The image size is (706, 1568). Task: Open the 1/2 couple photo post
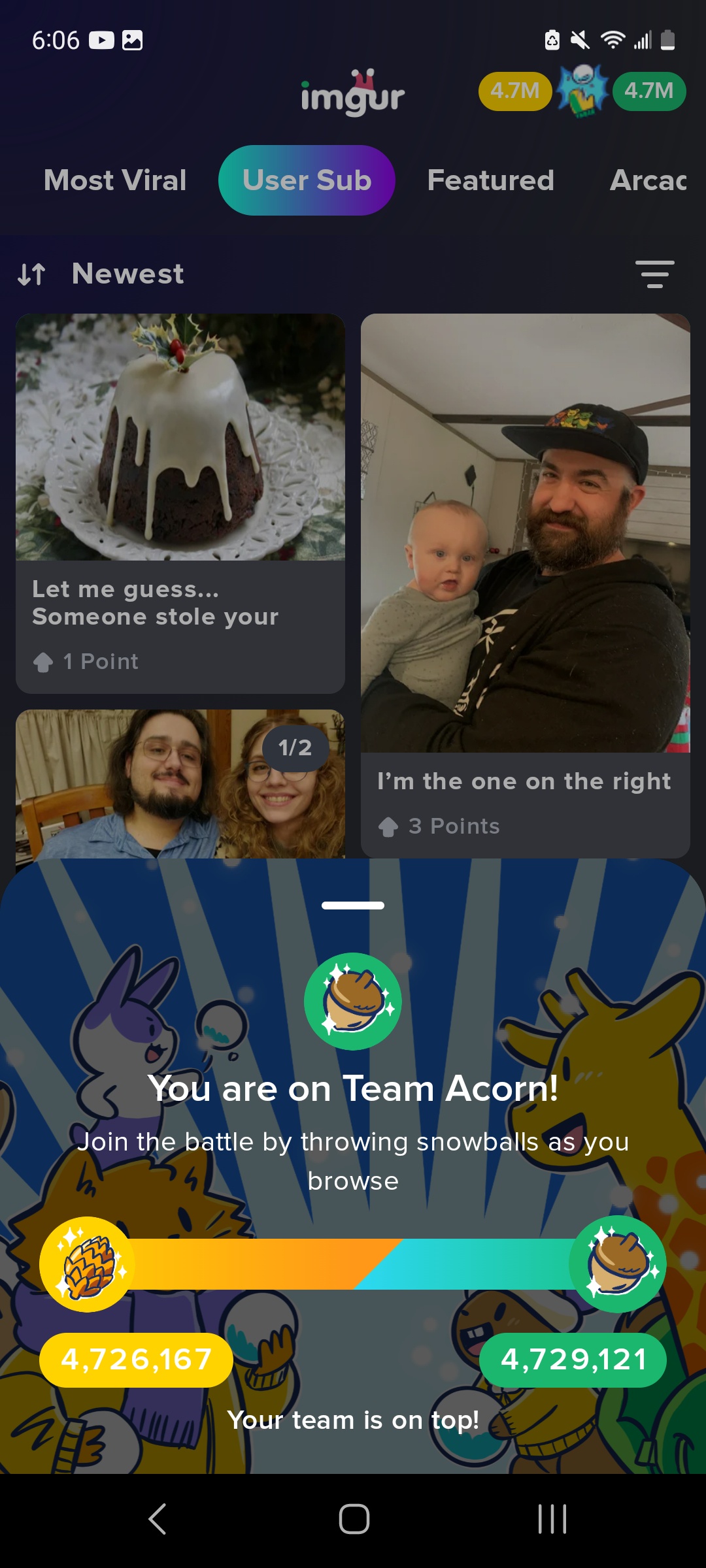180,784
